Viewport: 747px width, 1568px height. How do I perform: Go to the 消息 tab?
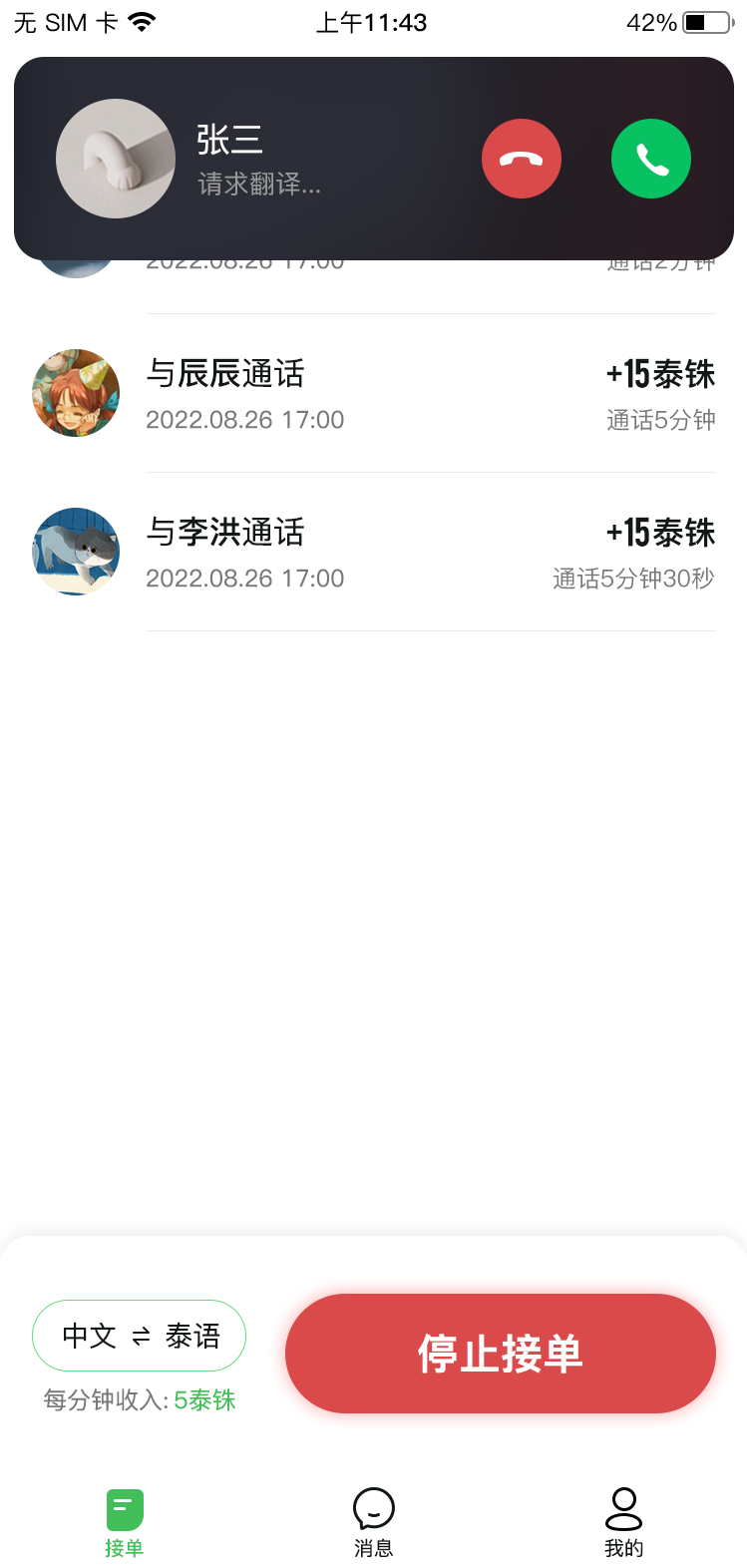coord(374,1522)
